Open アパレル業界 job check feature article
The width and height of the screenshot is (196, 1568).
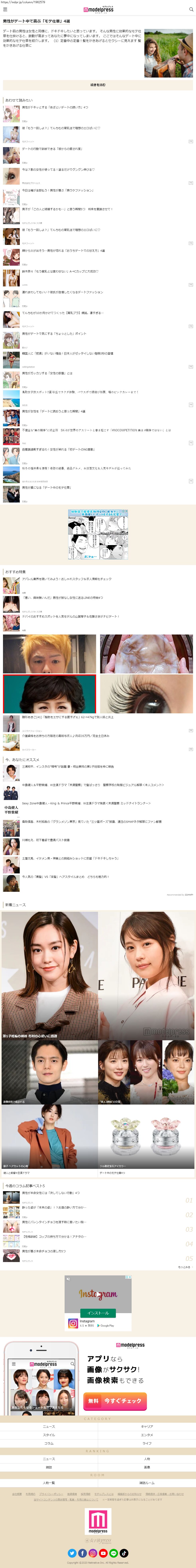(67, 579)
